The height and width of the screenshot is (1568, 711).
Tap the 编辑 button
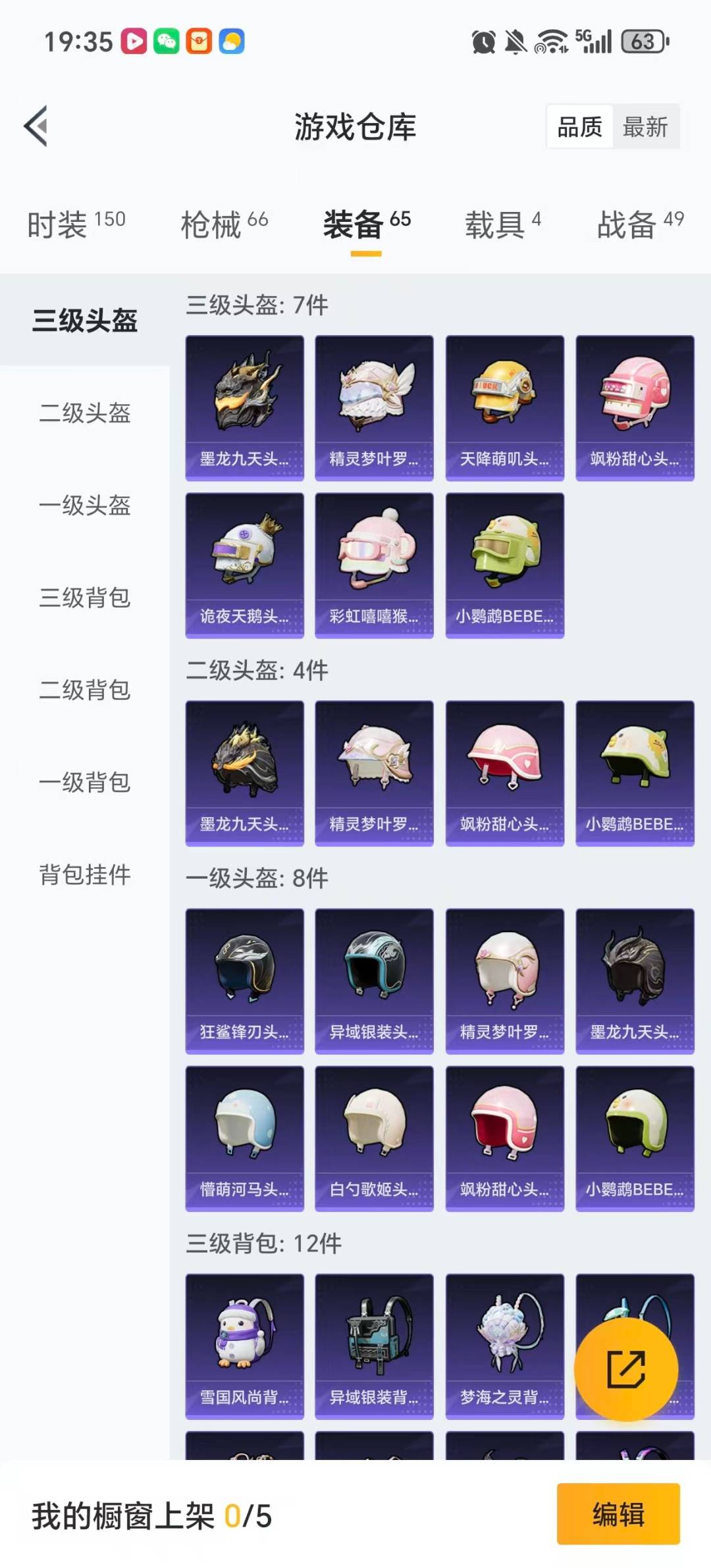[618, 1514]
